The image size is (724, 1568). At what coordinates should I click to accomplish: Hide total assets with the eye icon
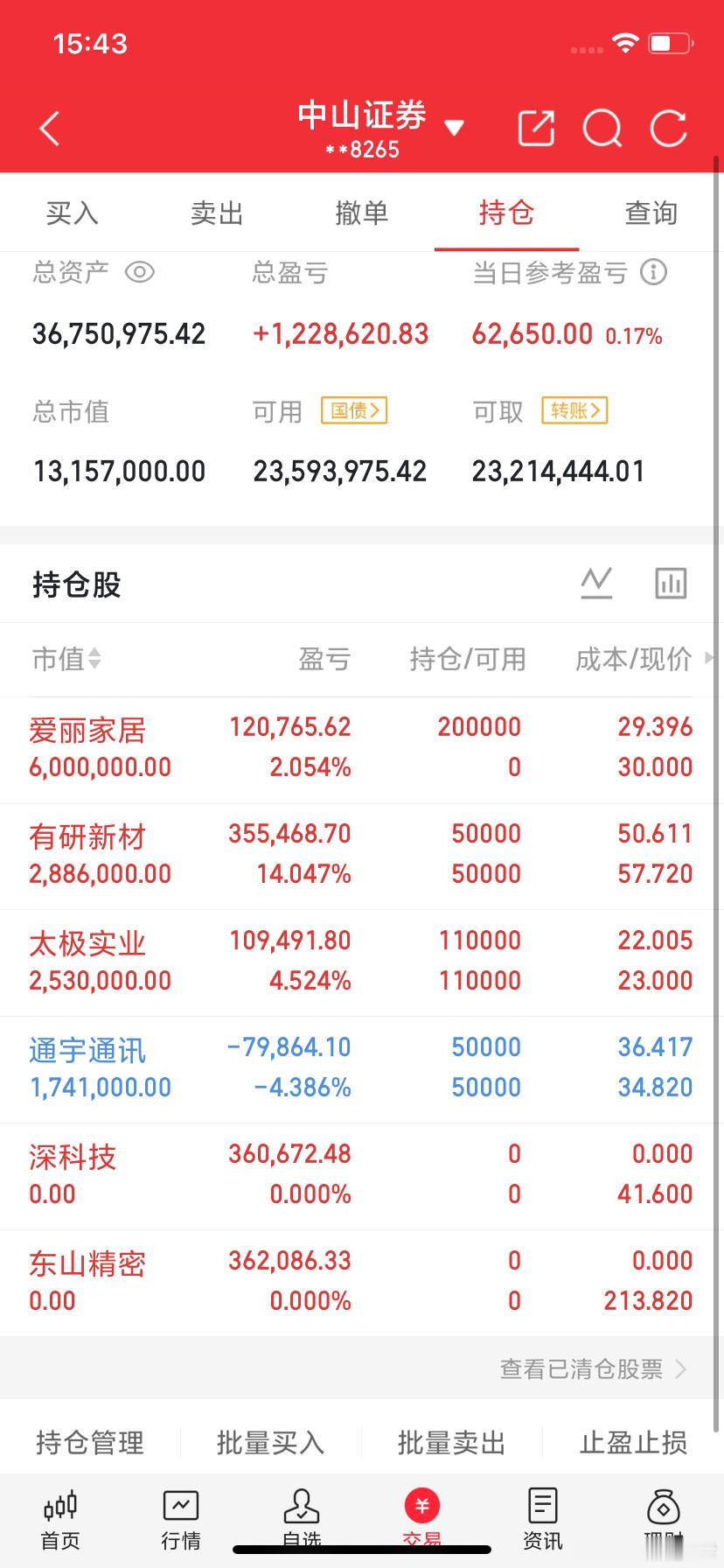click(140, 272)
